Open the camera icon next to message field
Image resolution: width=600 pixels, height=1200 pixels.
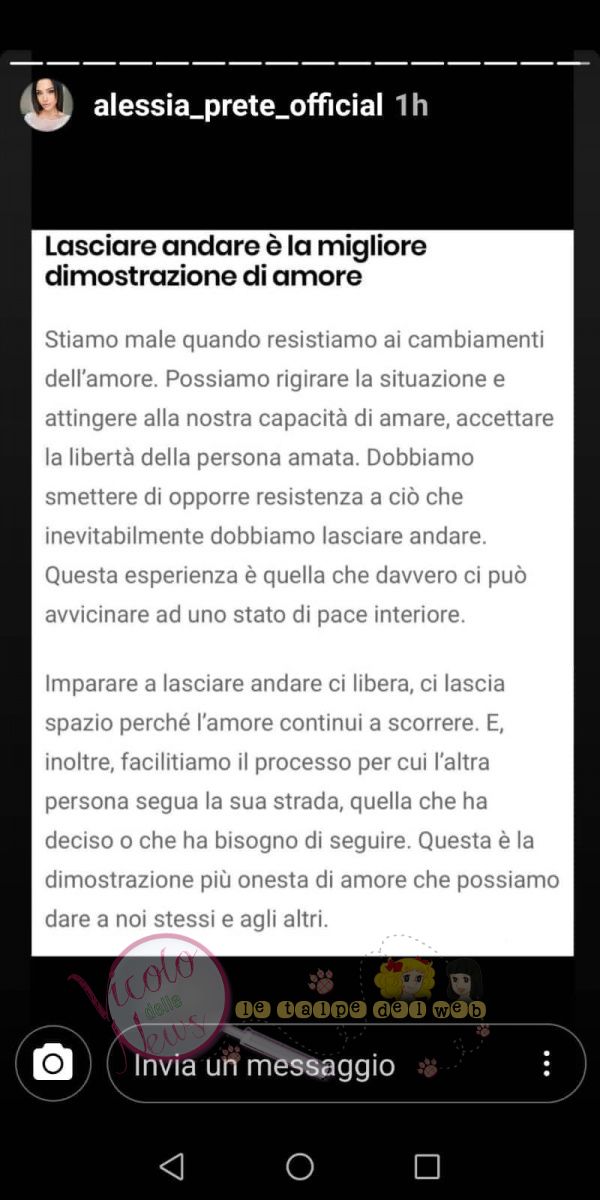(x=53, y=1062)
